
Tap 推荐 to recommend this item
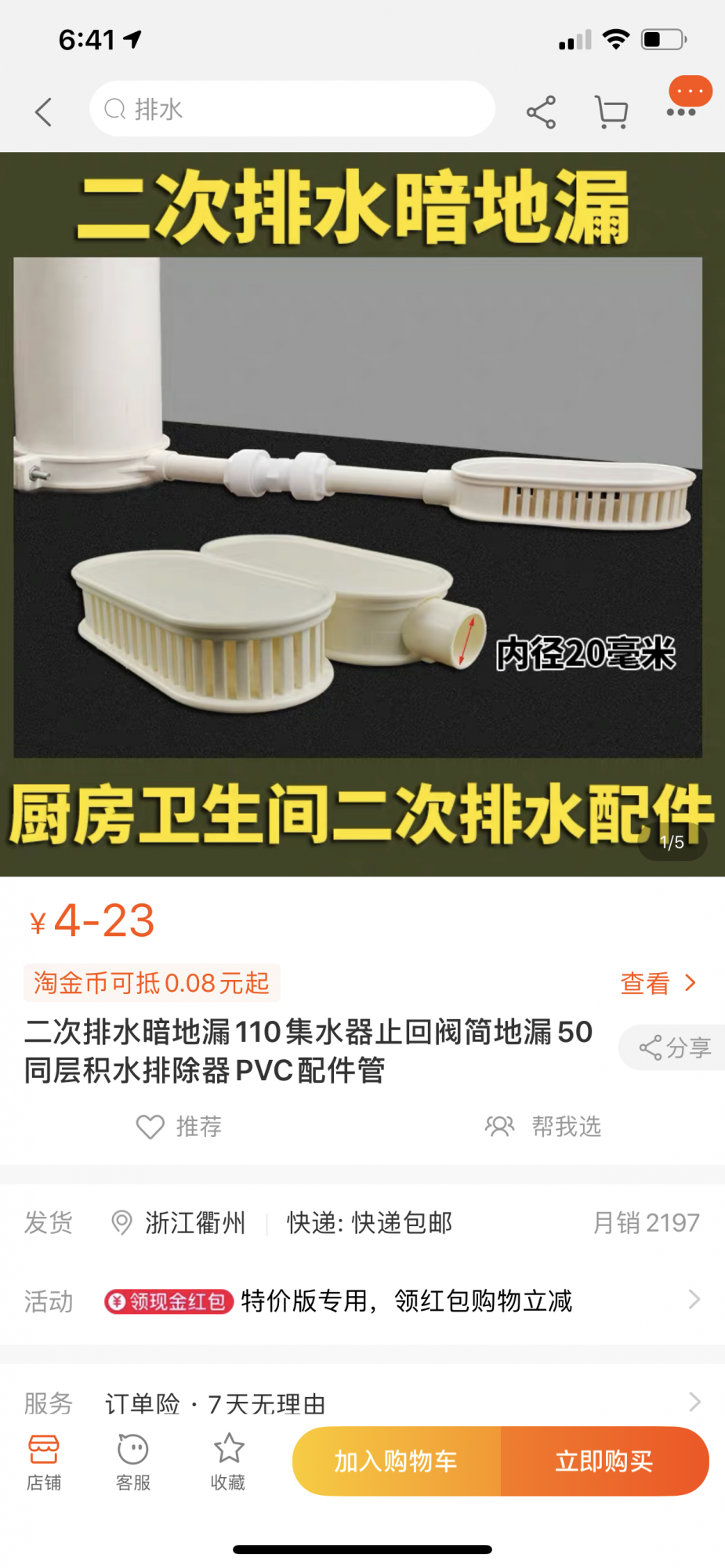click(x=179, y=1127)
